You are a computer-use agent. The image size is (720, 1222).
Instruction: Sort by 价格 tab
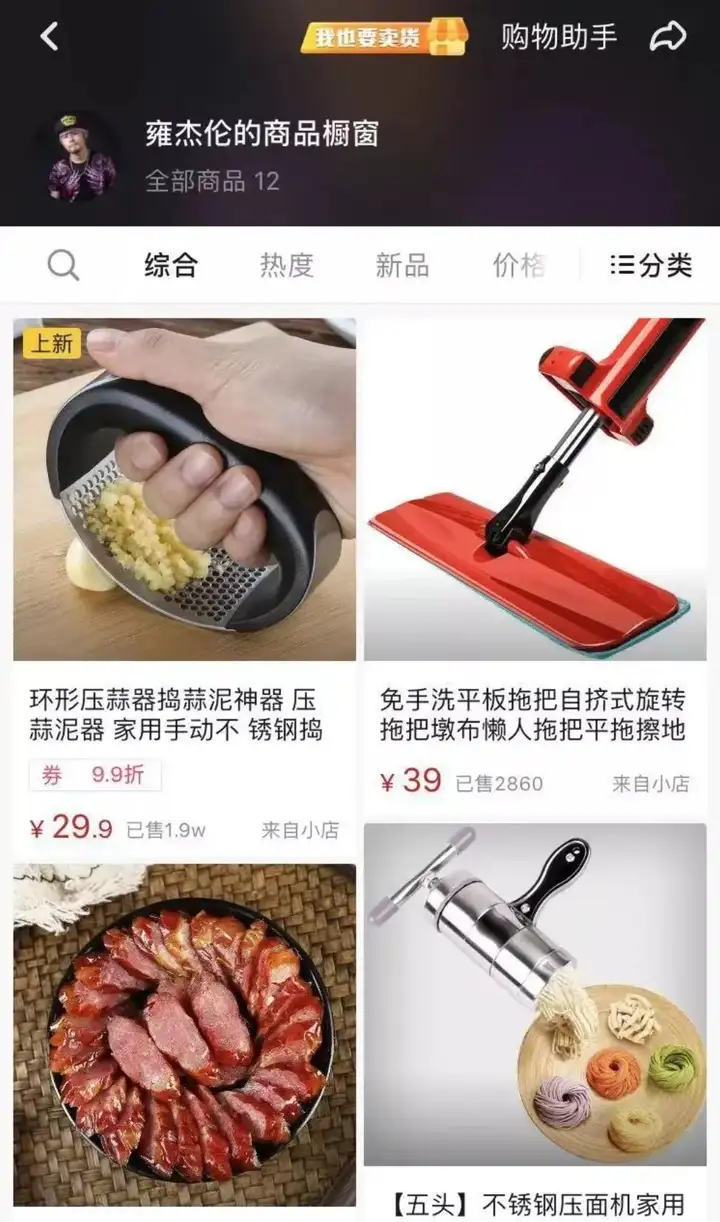[518, 265]
